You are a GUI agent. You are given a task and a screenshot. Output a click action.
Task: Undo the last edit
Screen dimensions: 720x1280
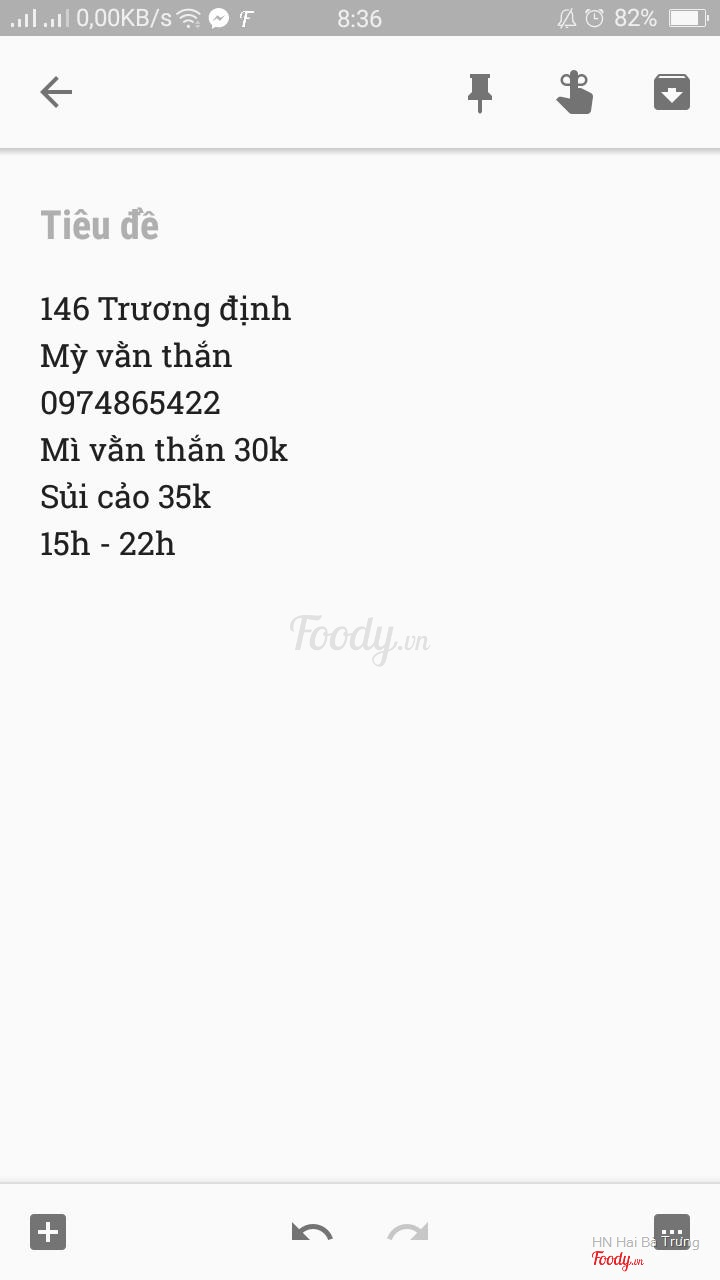312,1231
